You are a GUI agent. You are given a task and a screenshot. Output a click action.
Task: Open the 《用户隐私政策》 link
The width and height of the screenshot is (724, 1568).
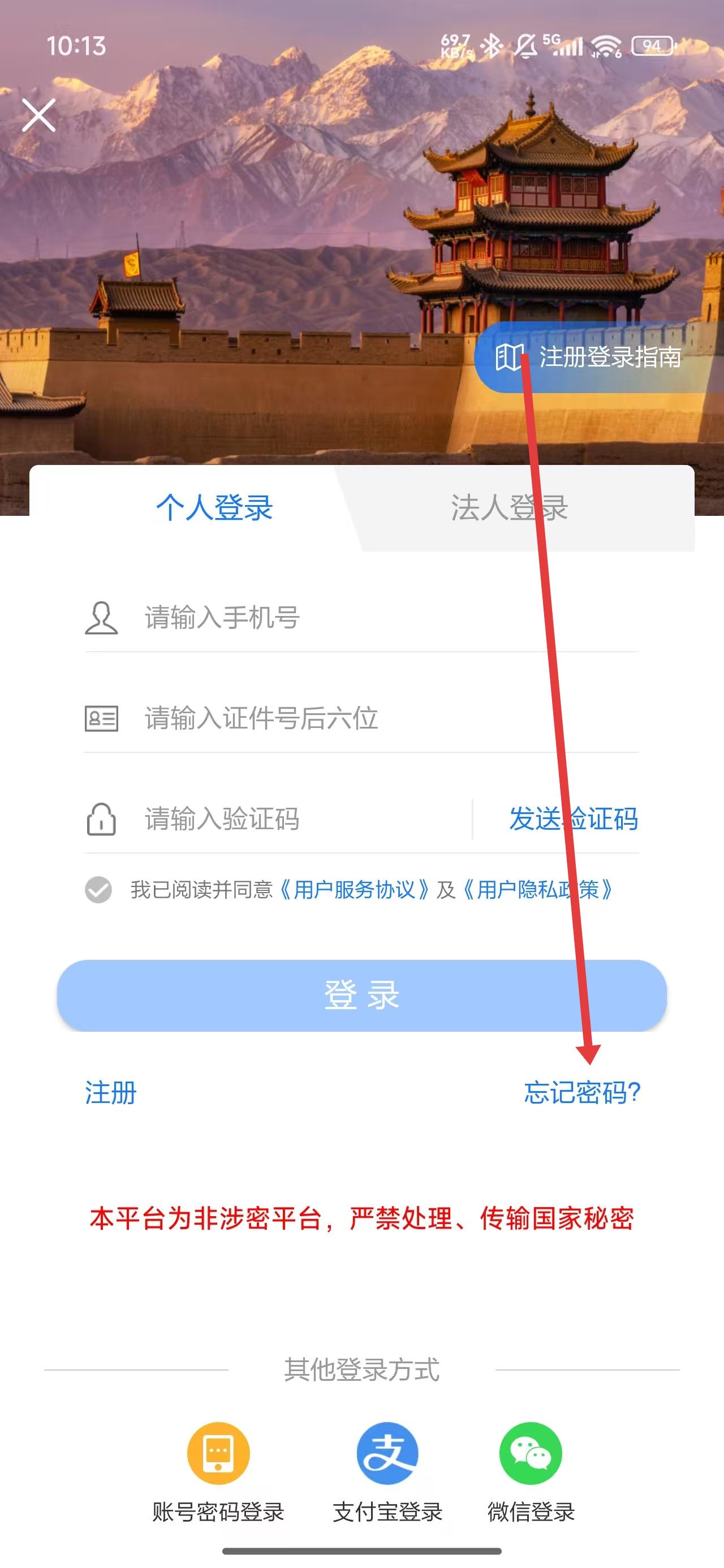(x=536, y=890)
